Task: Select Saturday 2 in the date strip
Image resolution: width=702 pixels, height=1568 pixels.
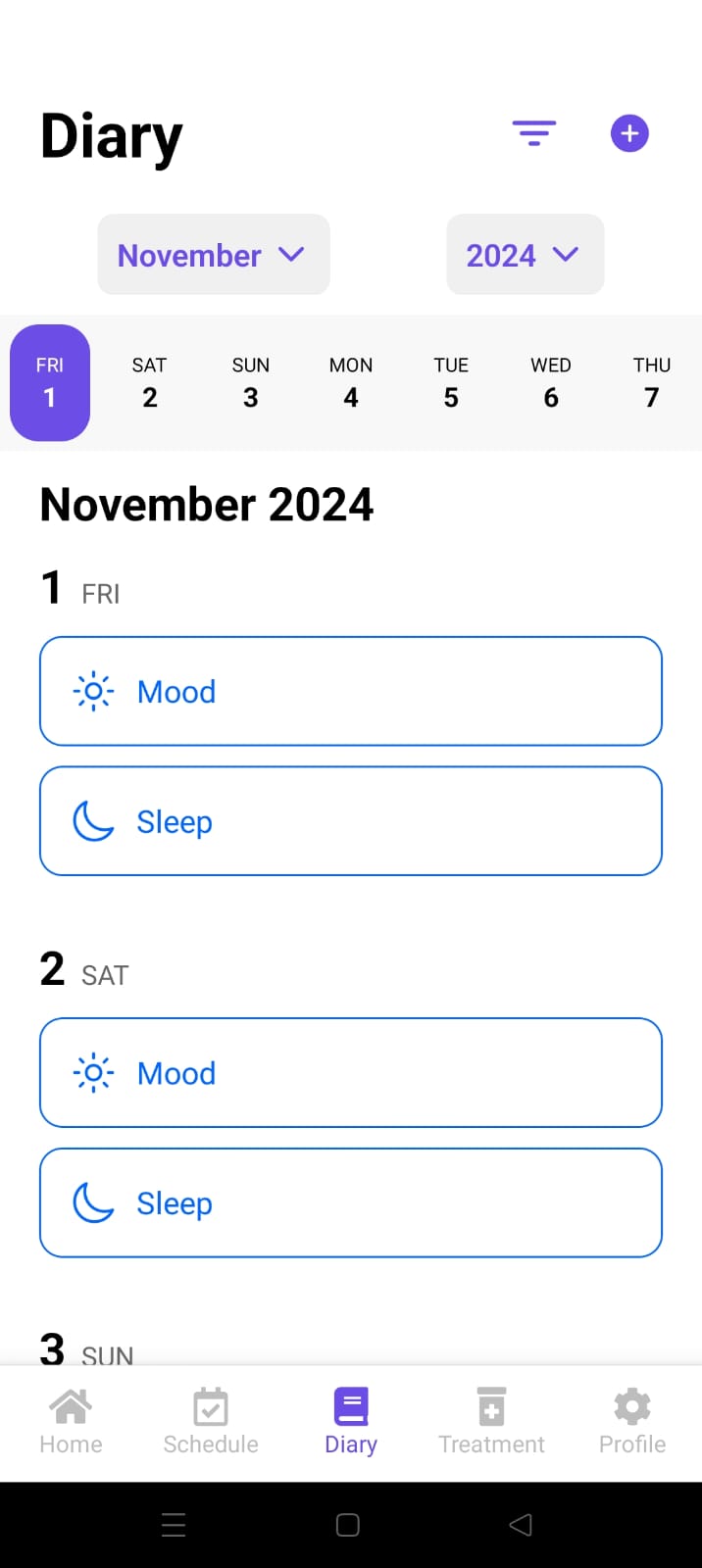Action: click(x=150, y=383)
